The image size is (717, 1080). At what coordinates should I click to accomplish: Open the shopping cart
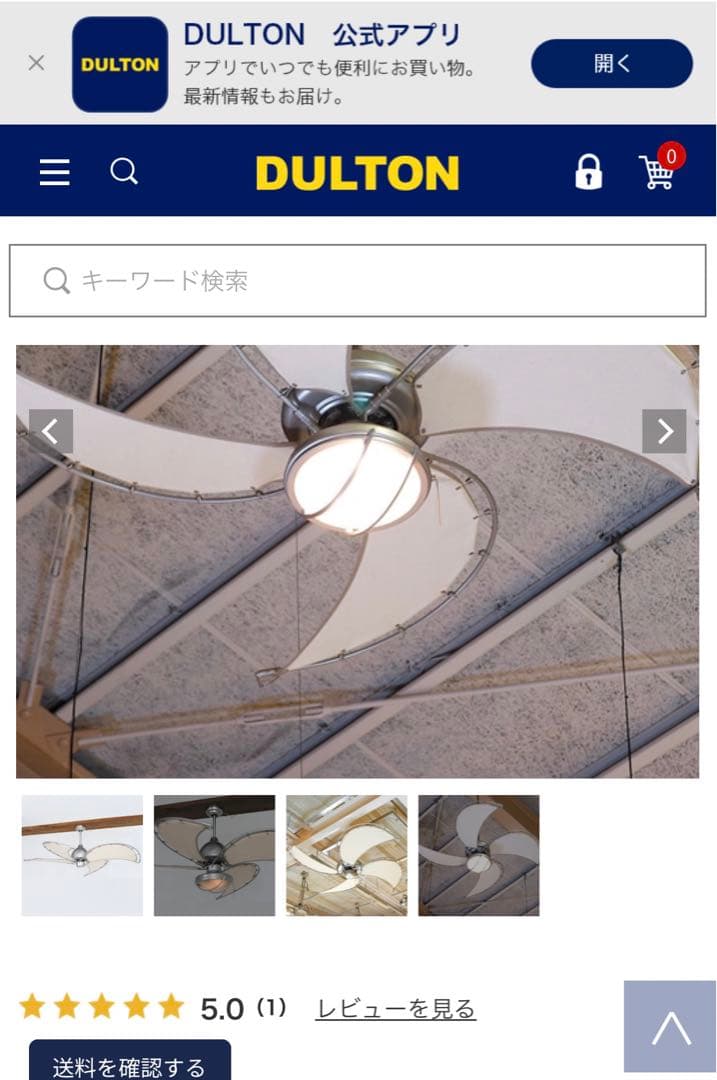tap(658, 172)
